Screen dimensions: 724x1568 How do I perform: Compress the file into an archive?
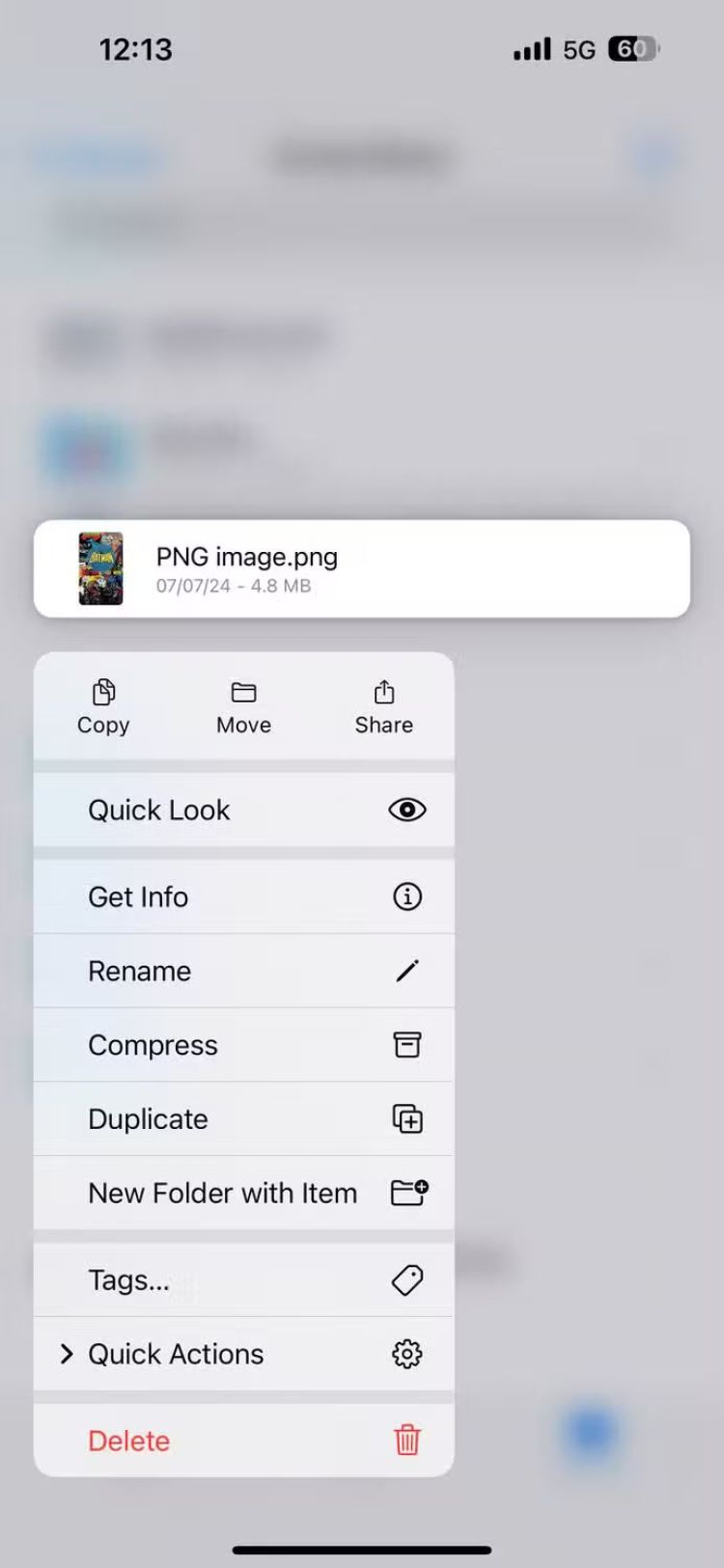[x=243, y=1045]
